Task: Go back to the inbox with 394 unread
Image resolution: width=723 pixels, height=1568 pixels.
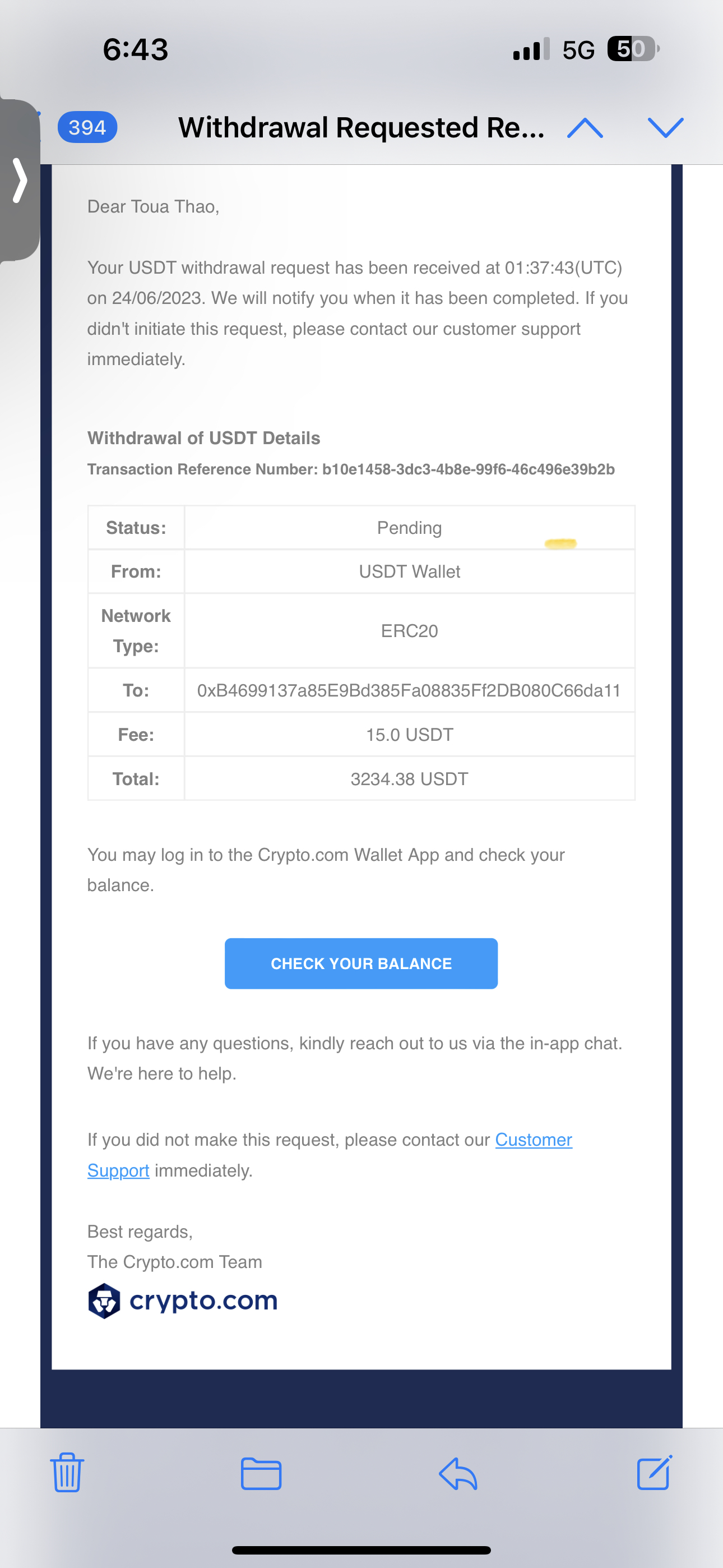Action: point(87,128)
